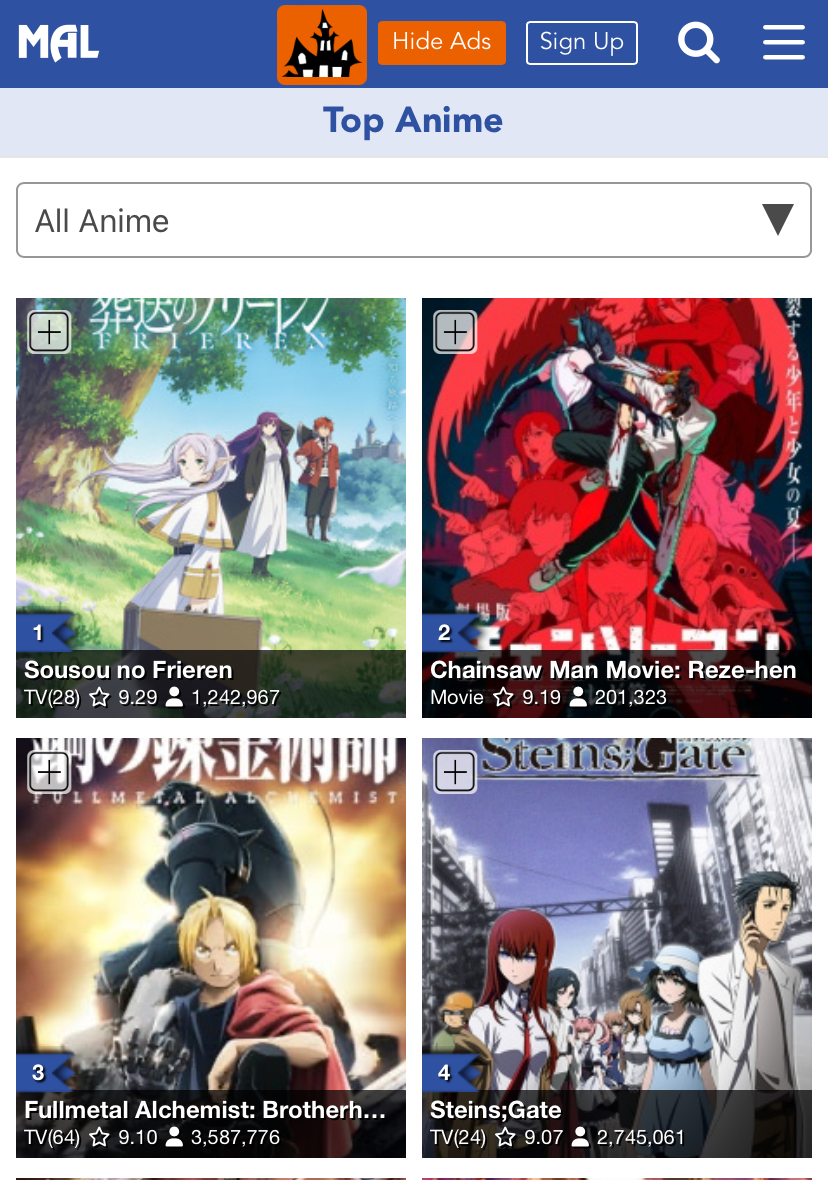Viewport: 828px width, 1180px height.
Task: Add Fullmetal Alchemist to list
Action: tap(49, 772)
